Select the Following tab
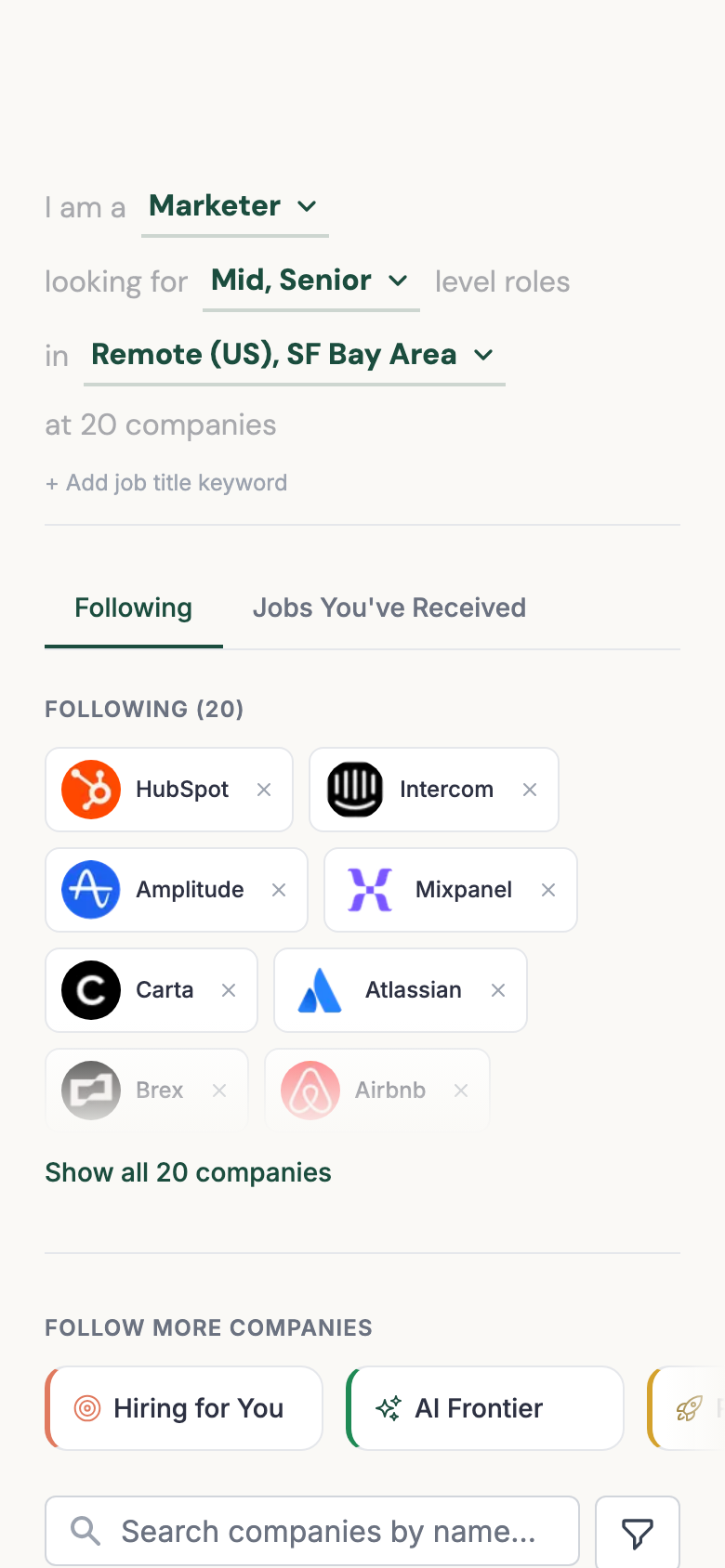This screenshot has width=725, height=1568. click(133, 608)
